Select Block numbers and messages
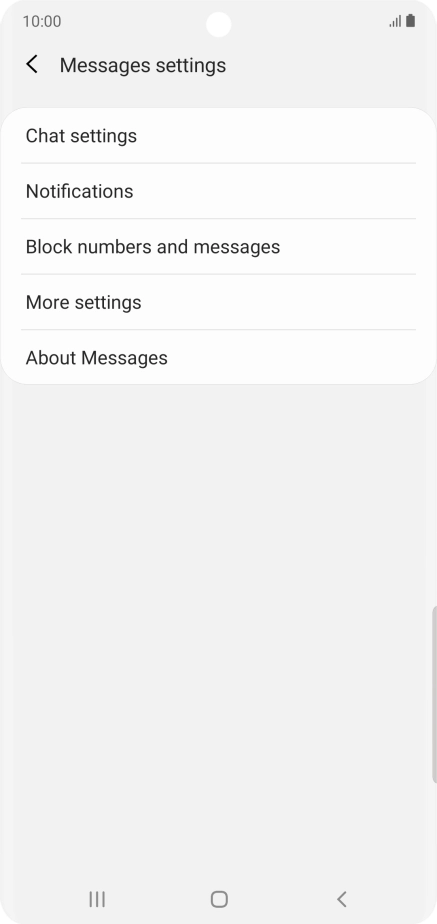437x924 pixels. click(x=218, y=246)
